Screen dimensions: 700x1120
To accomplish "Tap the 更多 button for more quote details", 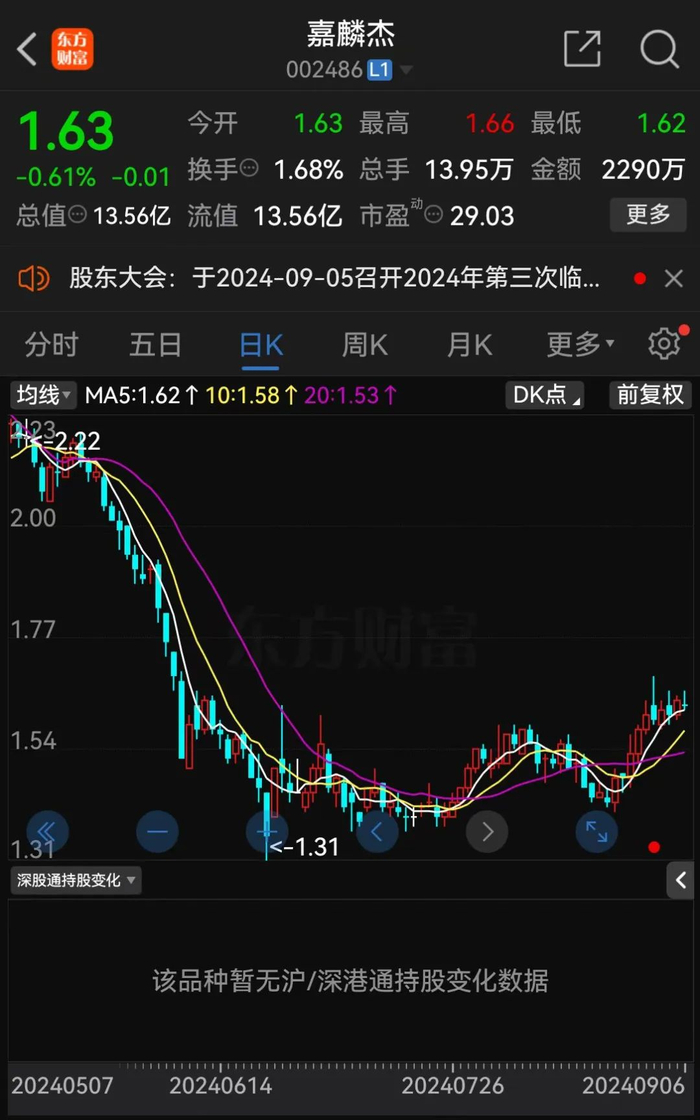I will (648, 214).
